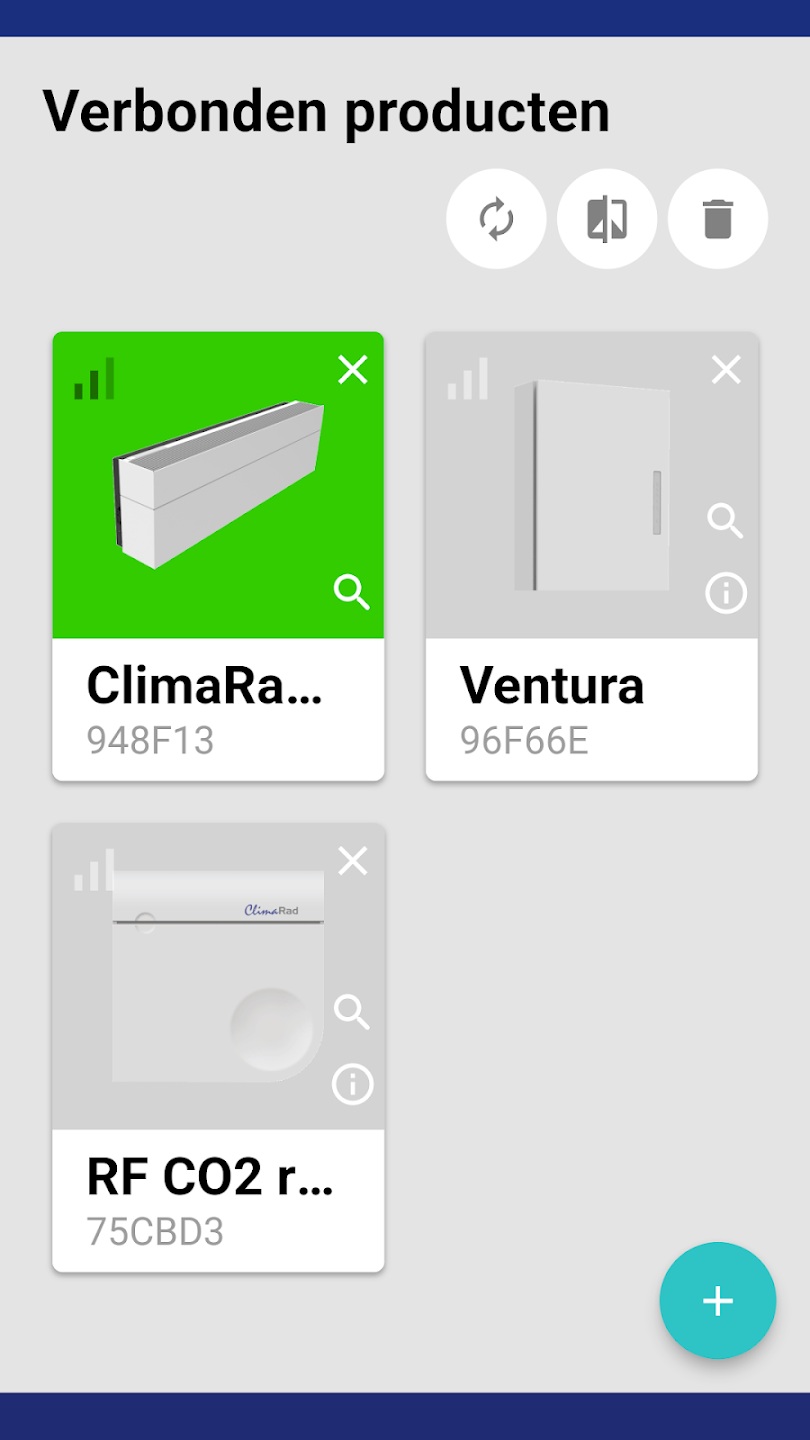The height and width of the screenshot is (1440, 810).
Task: Tap the trash can delete icon
Action: pos(718,219)
